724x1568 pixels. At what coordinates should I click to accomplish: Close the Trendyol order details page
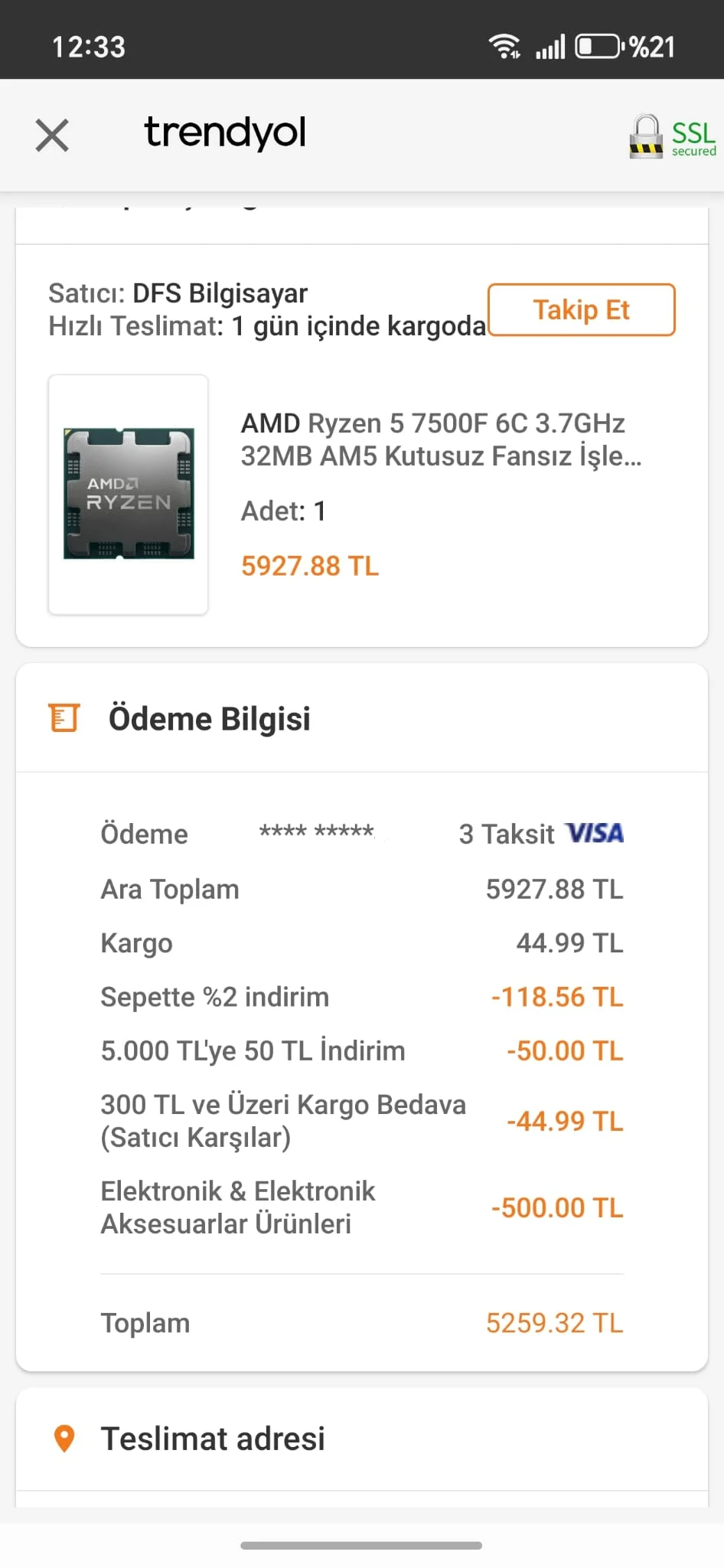[x=52, y=136]
